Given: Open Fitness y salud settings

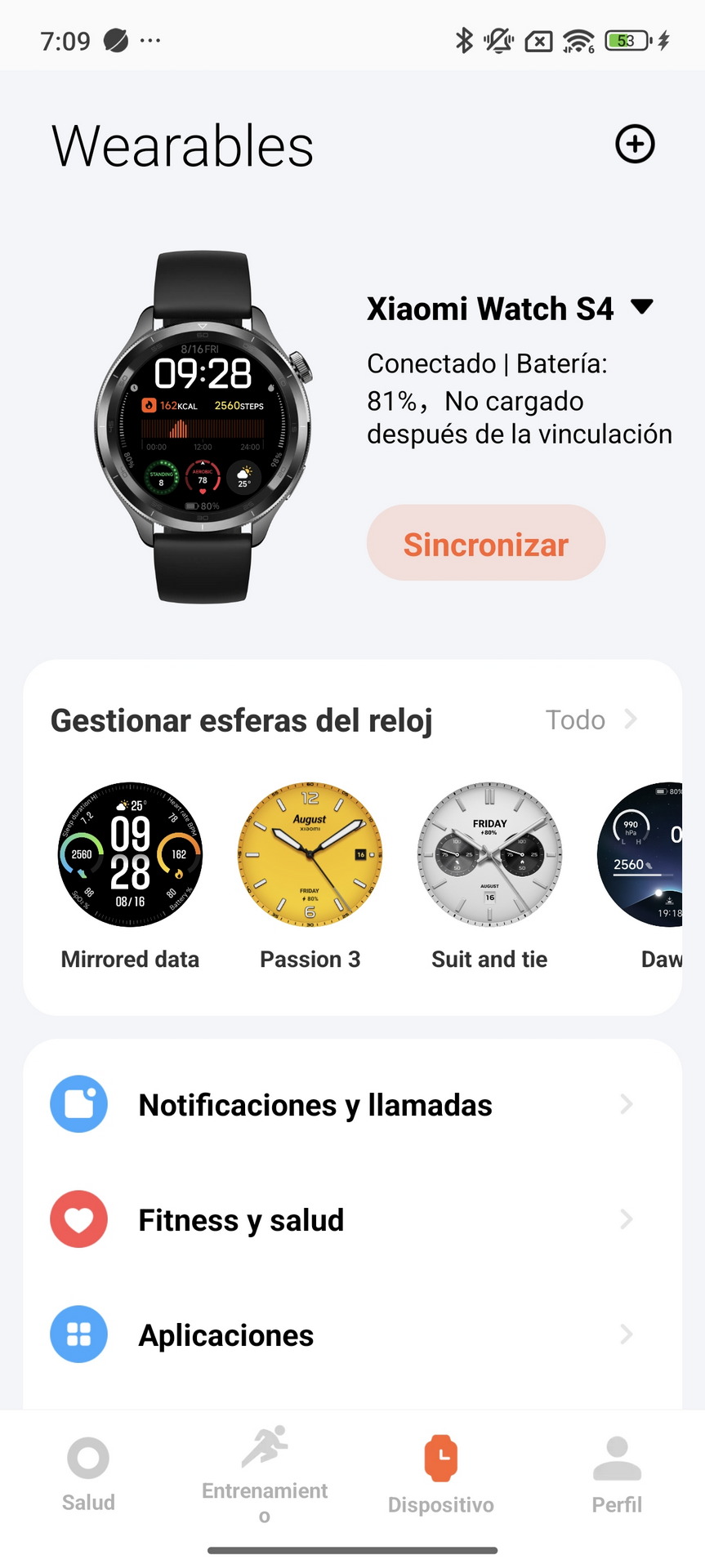Looking at the screenshot, I should tap(352, 1219).
